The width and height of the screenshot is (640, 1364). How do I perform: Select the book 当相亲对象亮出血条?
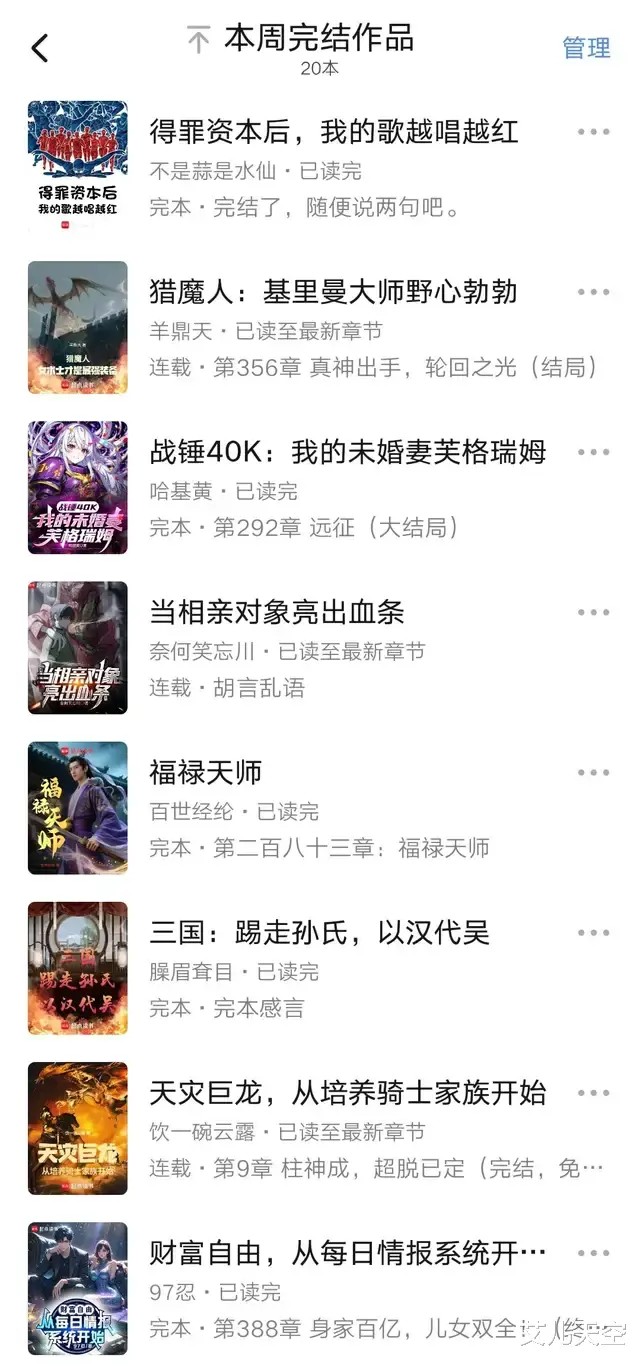[276, 612]
